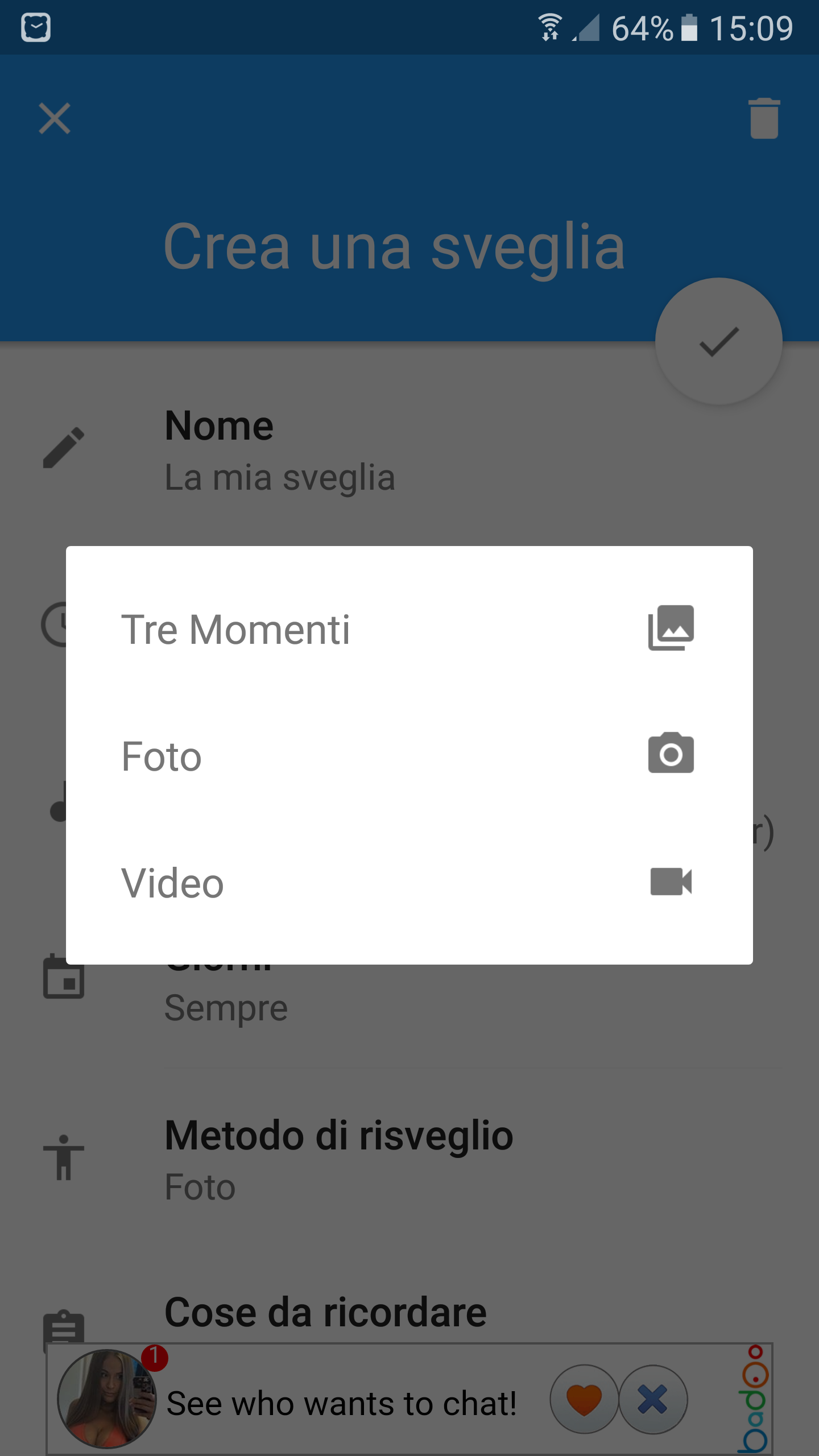This screenshot has width=819, height=1456.
Task: Open the Cose da ricordare row
Action: [409, 1314]
